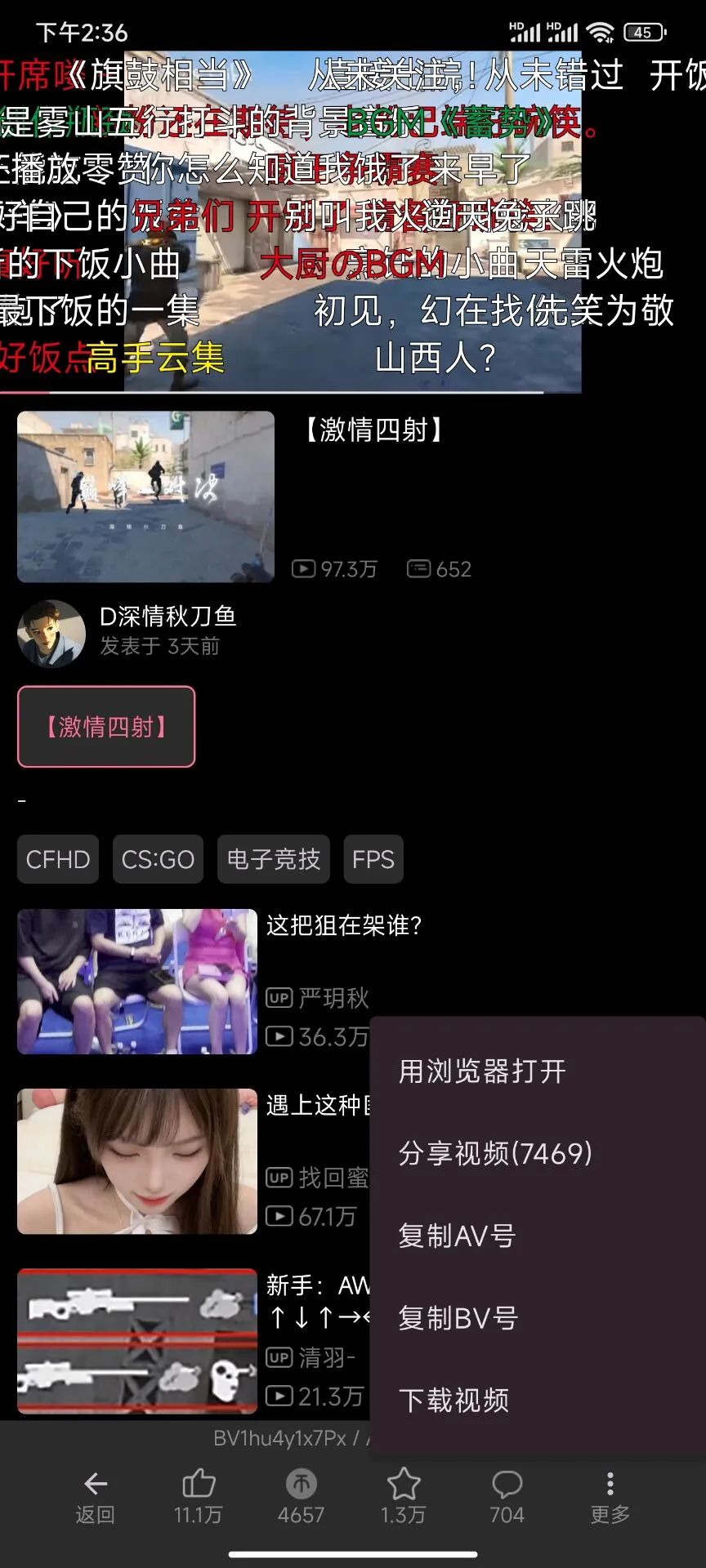Screen dimensions: 706x1568
Task: Select the FPS tag chip
Action: [373, 859]
